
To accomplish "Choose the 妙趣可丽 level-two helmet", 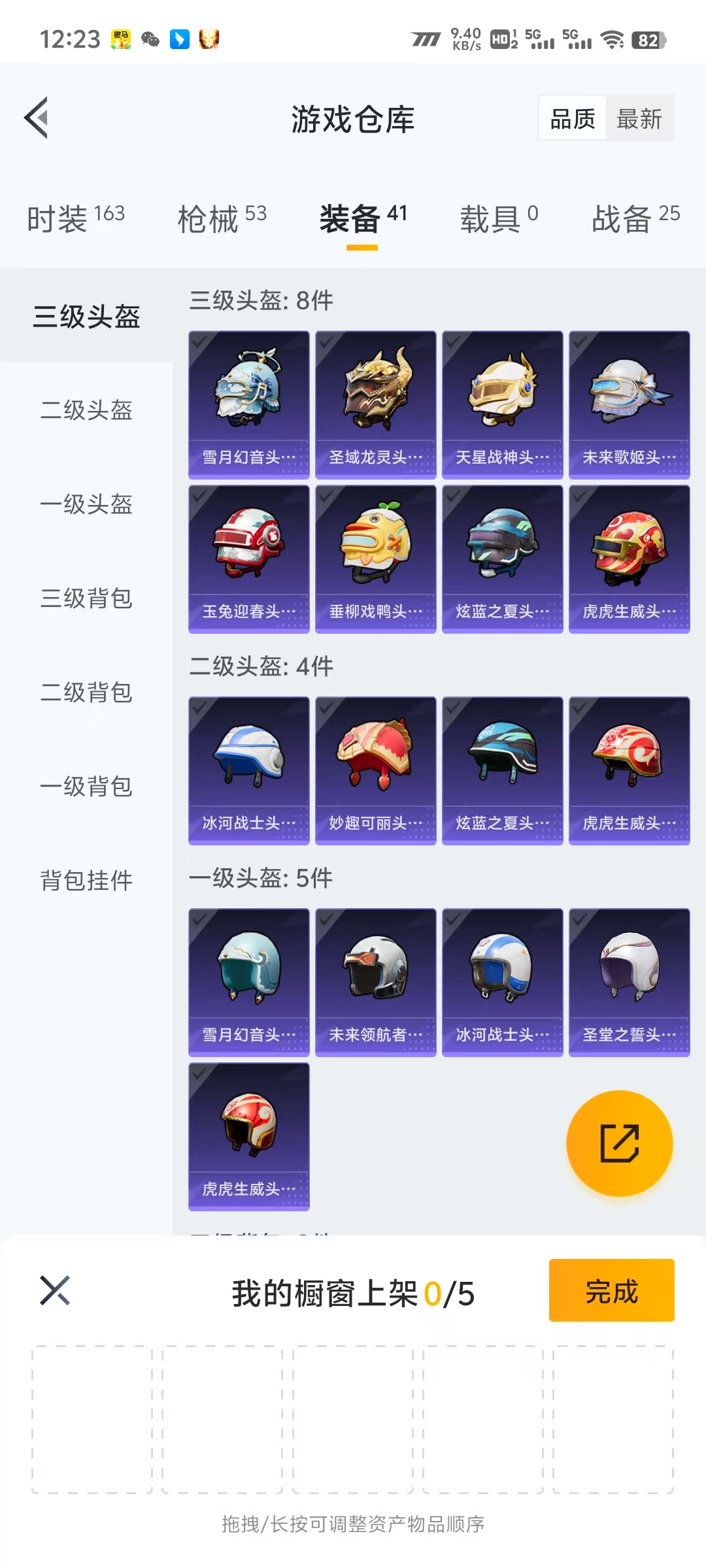I will 376,771.
